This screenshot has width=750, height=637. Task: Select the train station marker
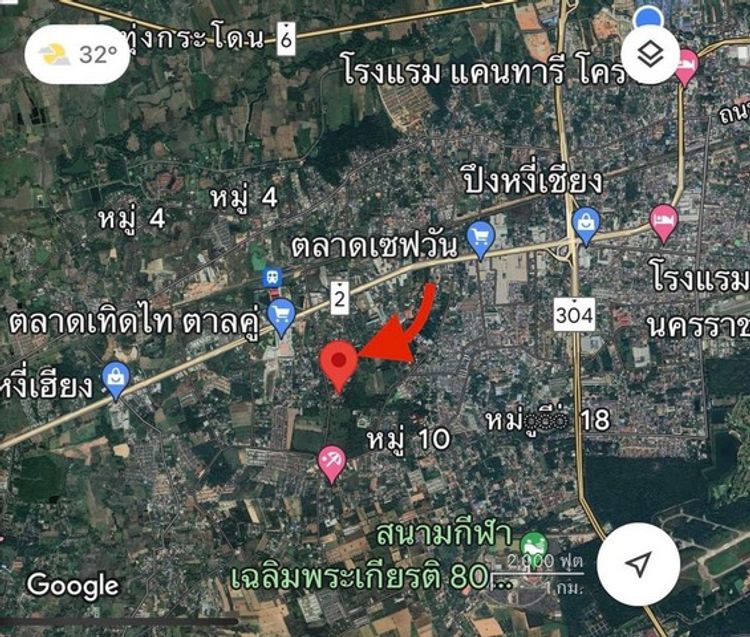[x=271, y=277]
